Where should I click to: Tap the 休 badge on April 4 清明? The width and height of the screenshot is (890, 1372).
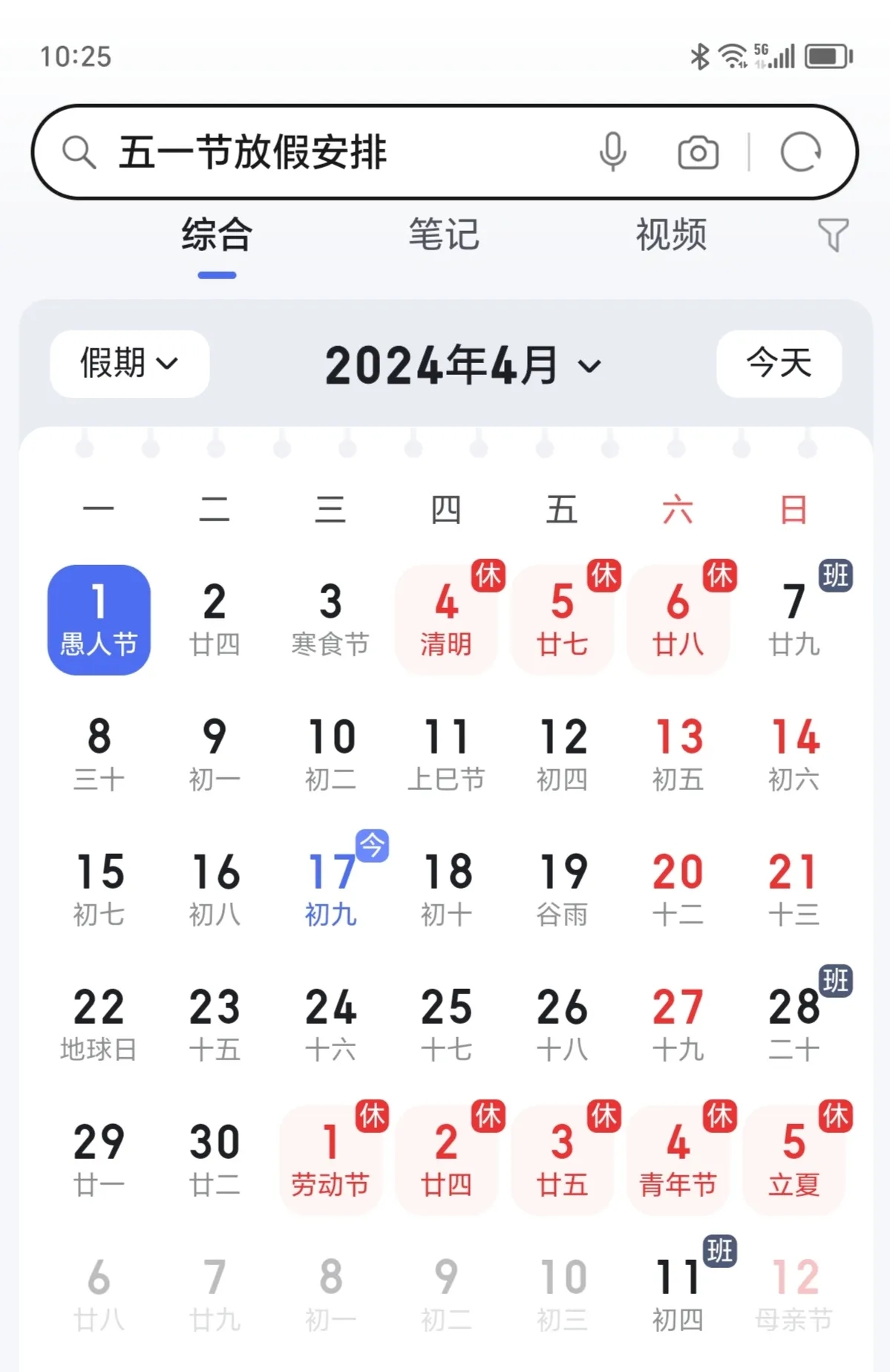488,575
